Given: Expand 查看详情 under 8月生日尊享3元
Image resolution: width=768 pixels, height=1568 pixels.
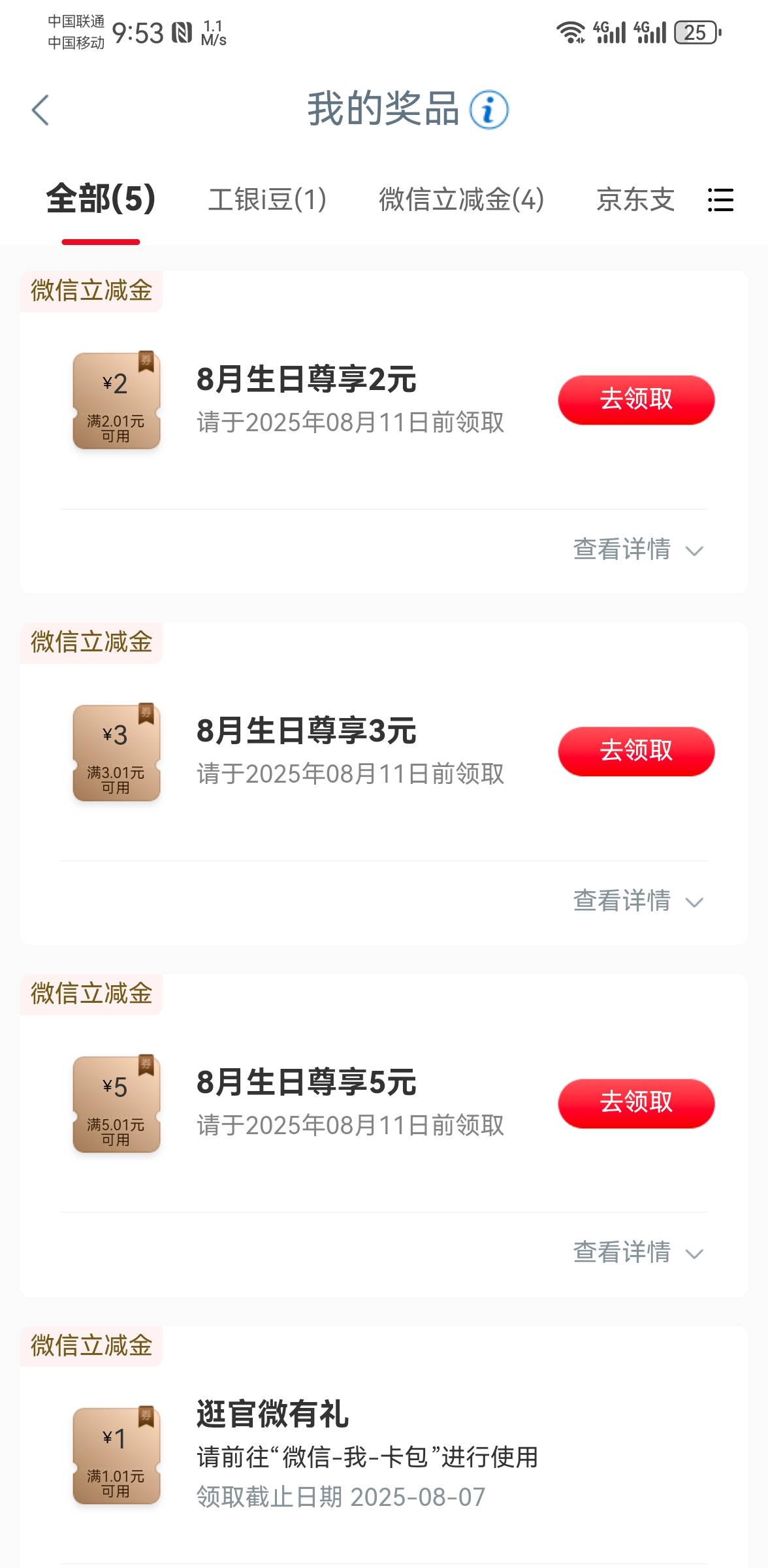Looking at the screenshot, I should click(x=638, y=901).
